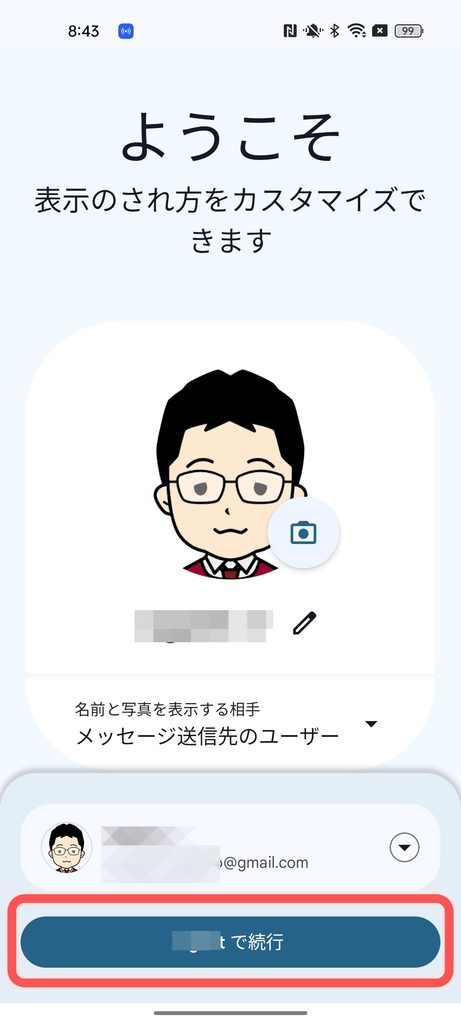This screenshot has width=461, height=1024.
Task: Open the 名前と写真を表示する相手 dropdown
Action: click(x=229, y=724)
